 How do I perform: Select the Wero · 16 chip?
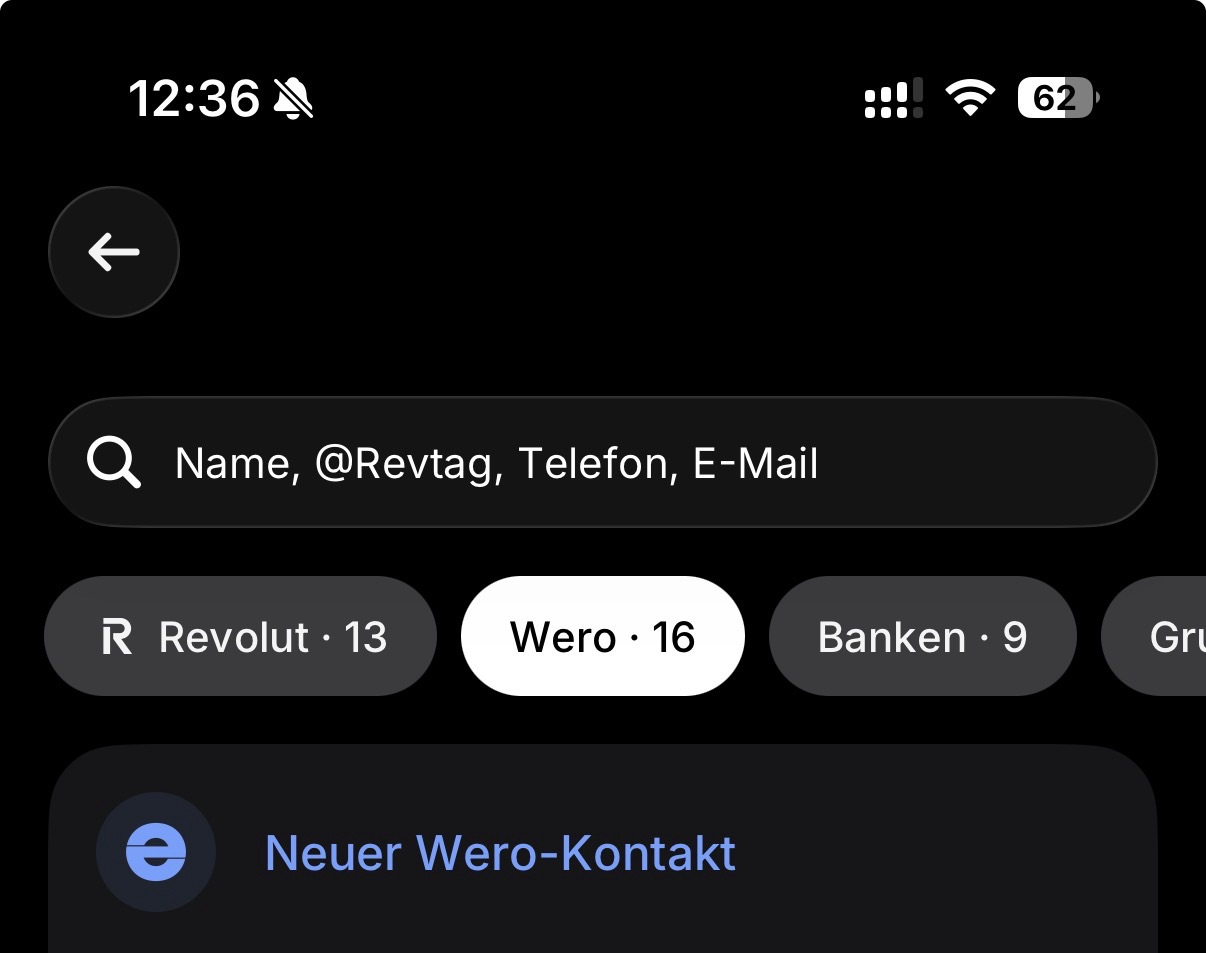[x=603, y=636]
